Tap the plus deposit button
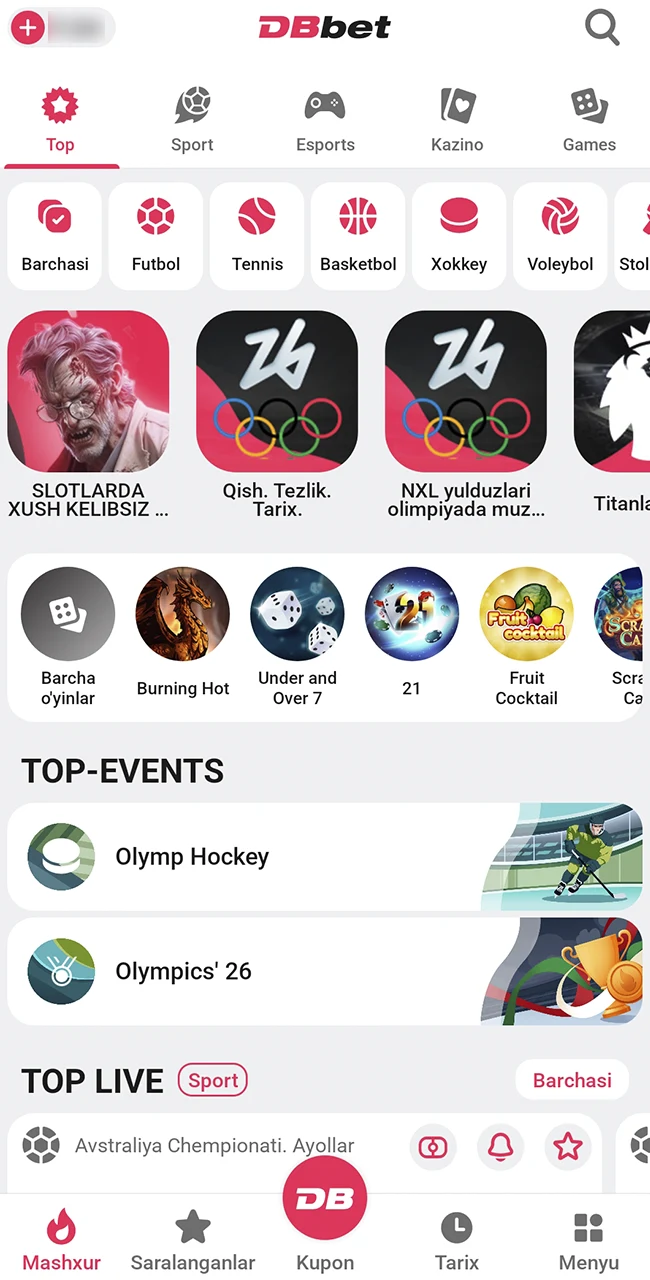Image resolution: width=650 pixels, height=1280 pixels. pyautogui.click(x=28, y=28)
